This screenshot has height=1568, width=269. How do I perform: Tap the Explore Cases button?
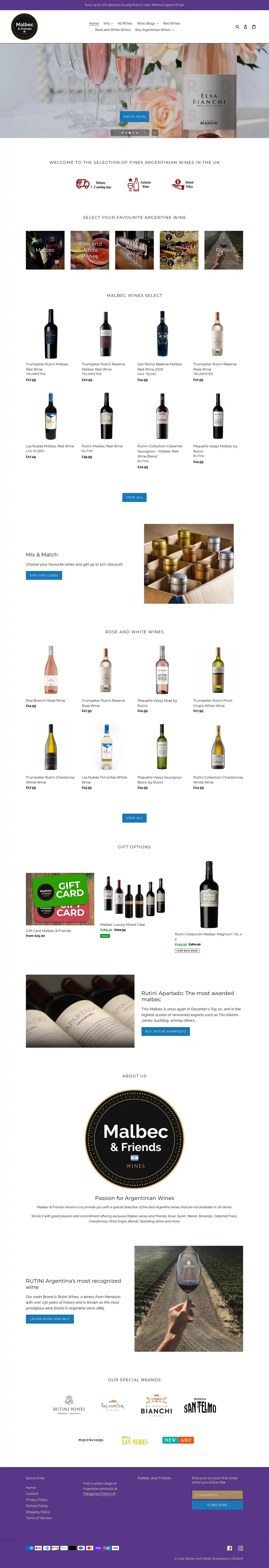pyautogui.click(x=44, y=575)
